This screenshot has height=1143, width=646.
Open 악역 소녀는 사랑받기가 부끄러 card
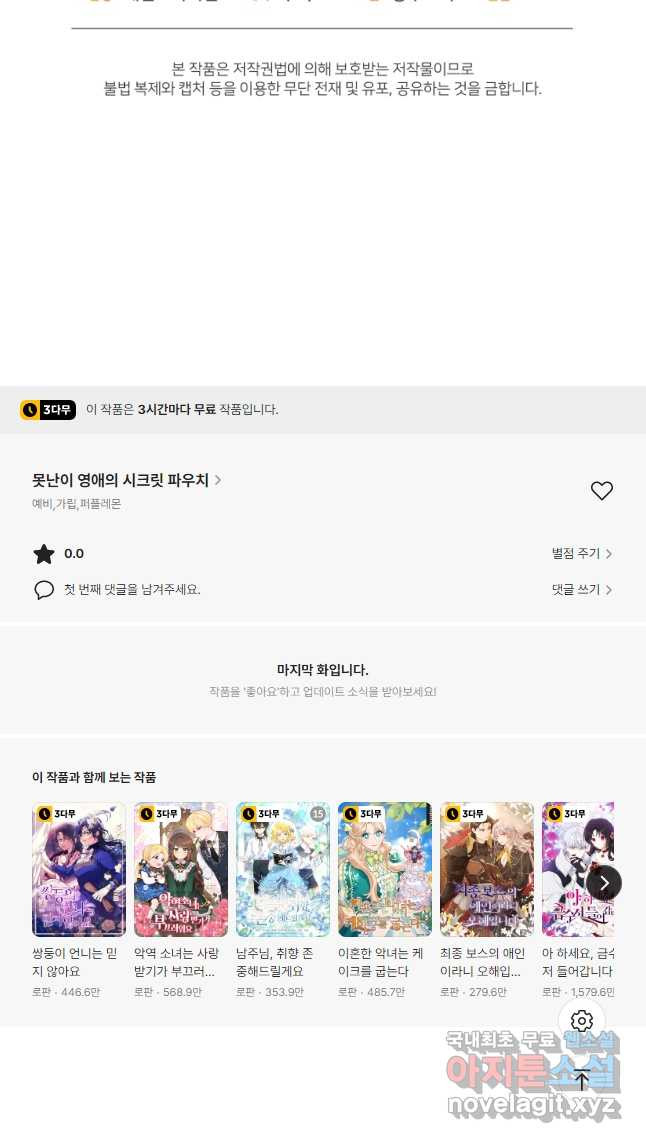tap(181, 869)
